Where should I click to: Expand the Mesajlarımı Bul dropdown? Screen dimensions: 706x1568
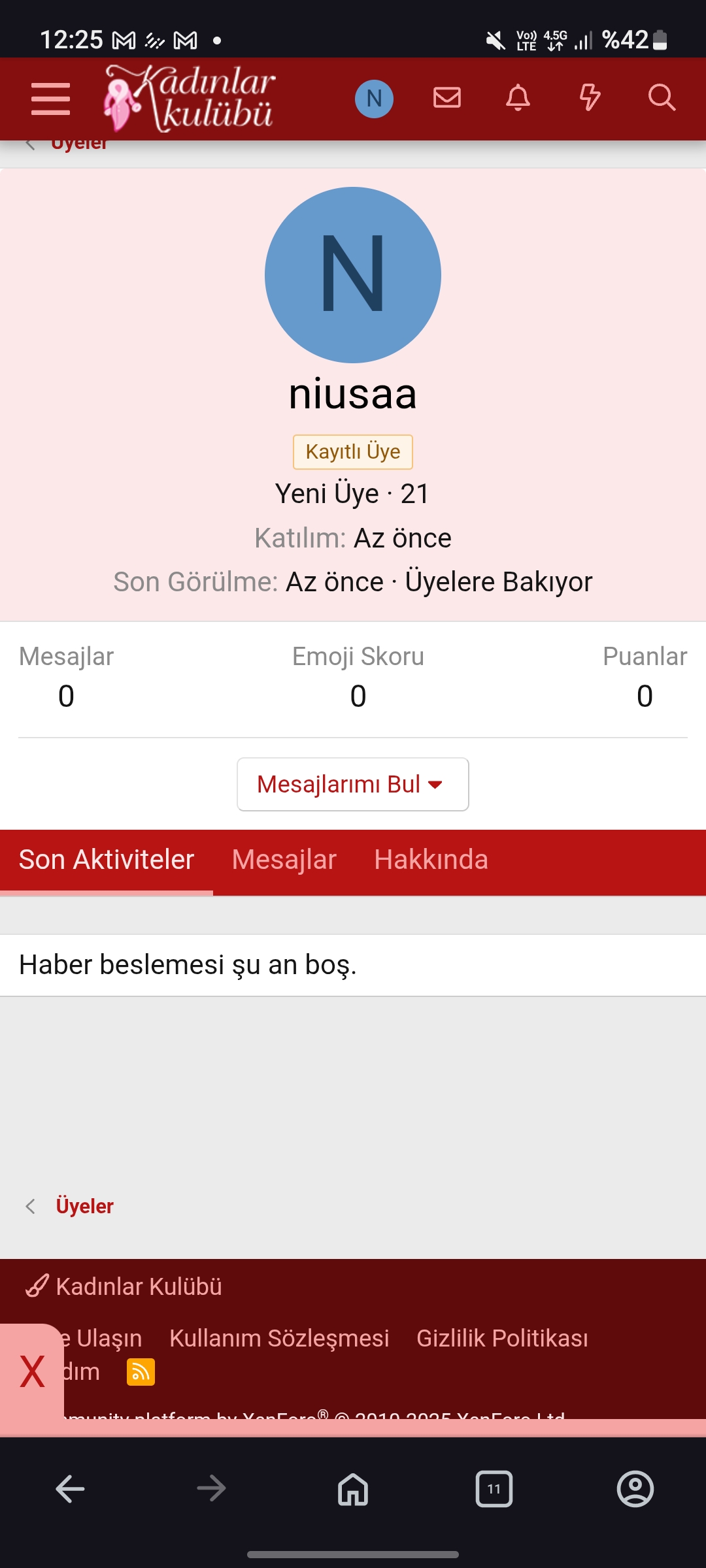click(353, 784)
